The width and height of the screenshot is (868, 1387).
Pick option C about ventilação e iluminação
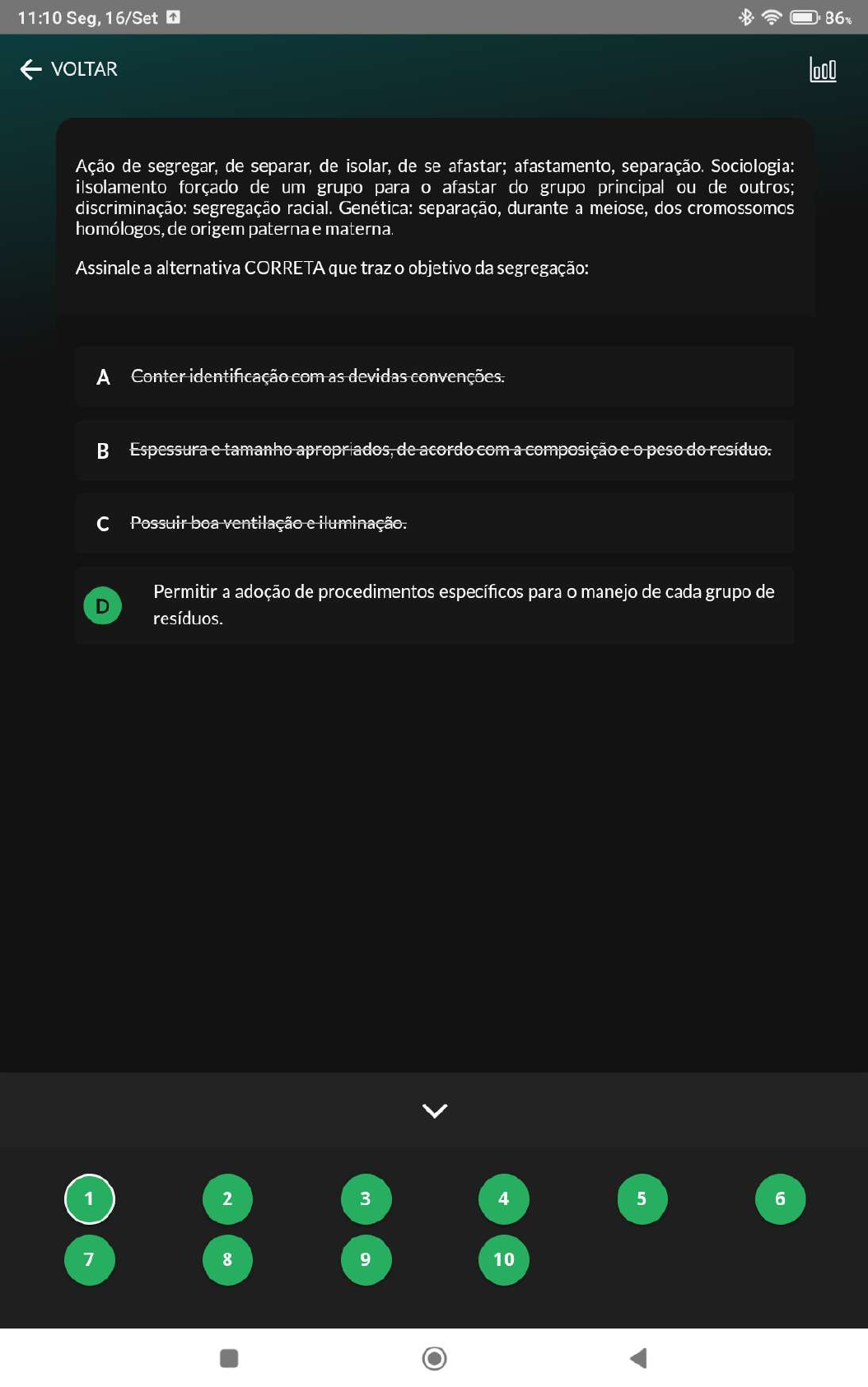tap(434, 523)
